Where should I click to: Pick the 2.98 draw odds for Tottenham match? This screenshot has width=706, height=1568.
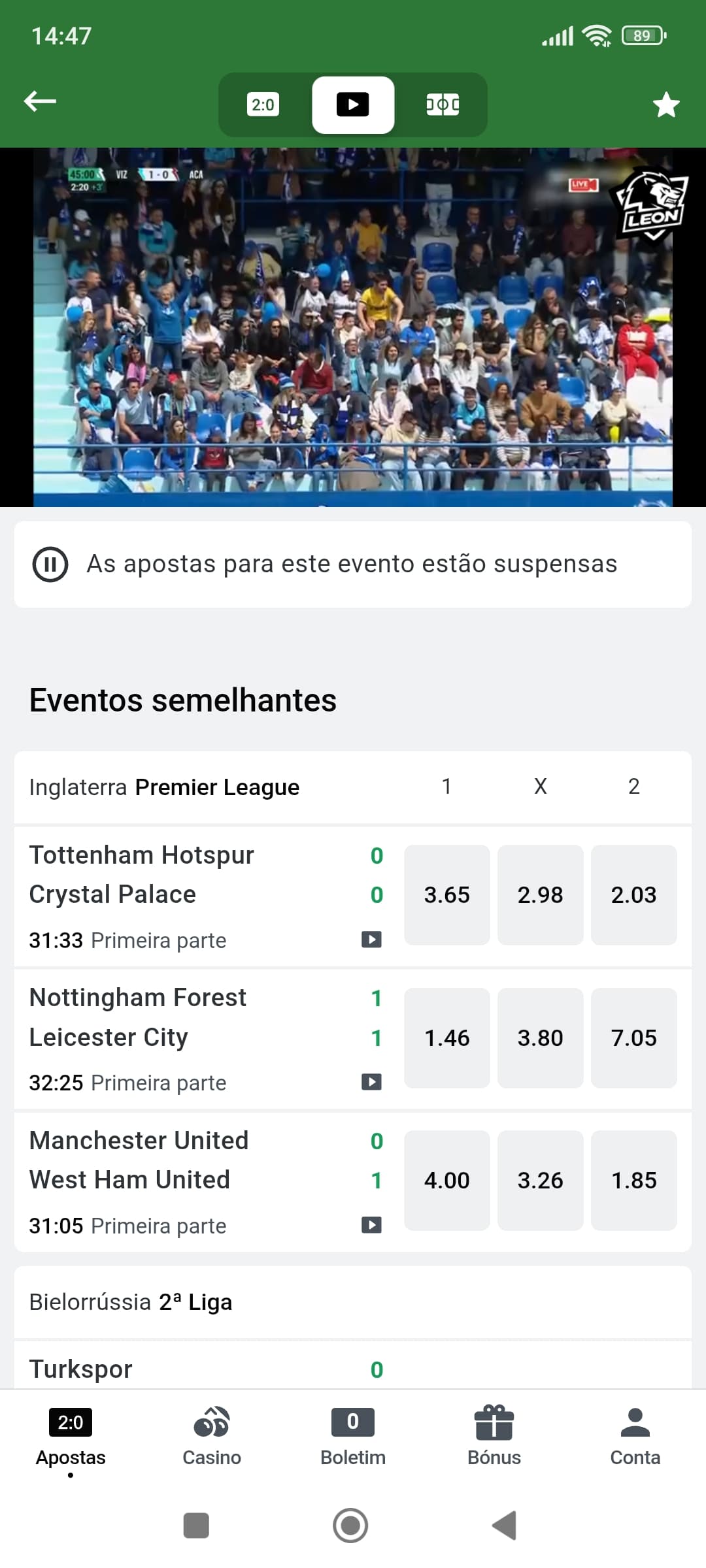[x=541, y=895]
